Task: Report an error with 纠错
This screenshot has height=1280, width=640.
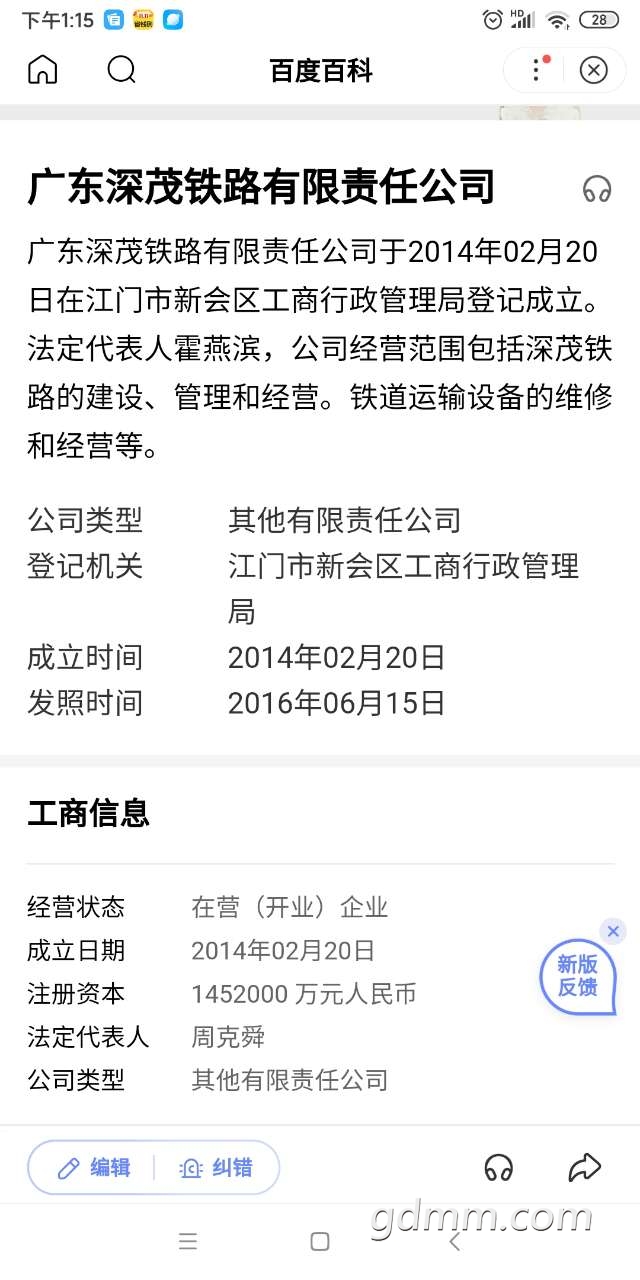Action: click(216, 1167)
